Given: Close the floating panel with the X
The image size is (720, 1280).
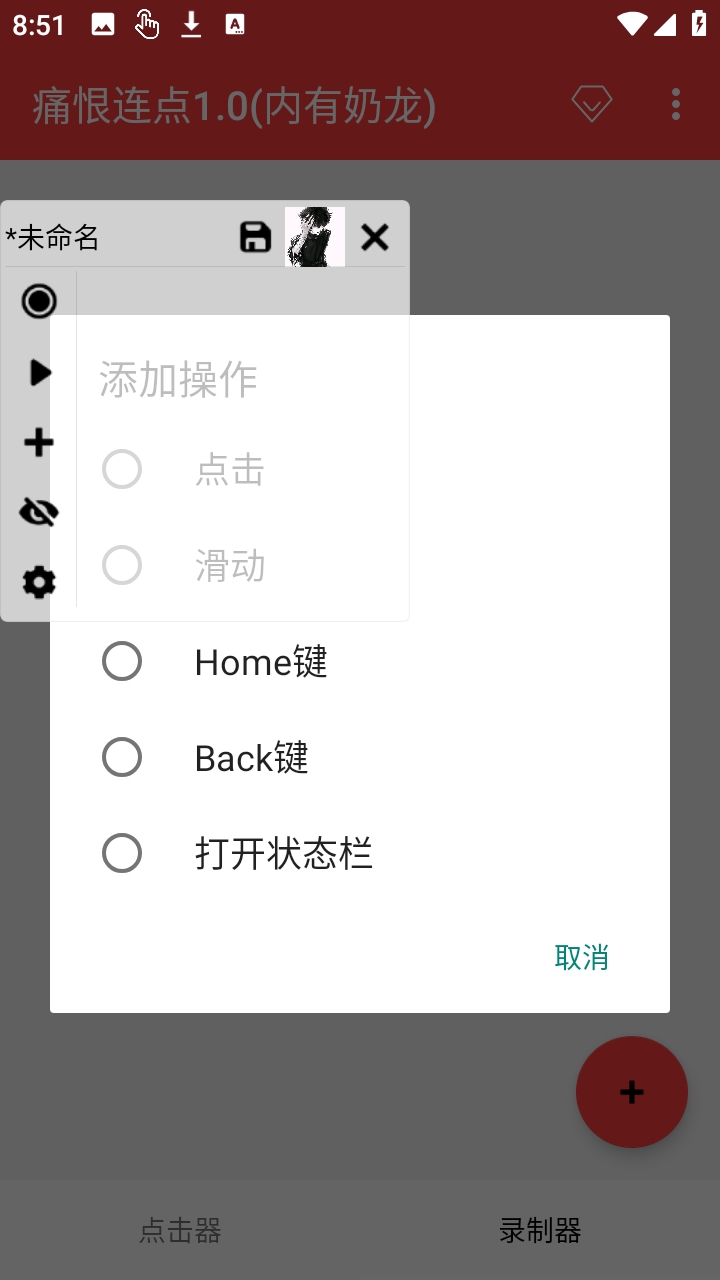Looking at the screenshot, I should (x=375, y=237).
